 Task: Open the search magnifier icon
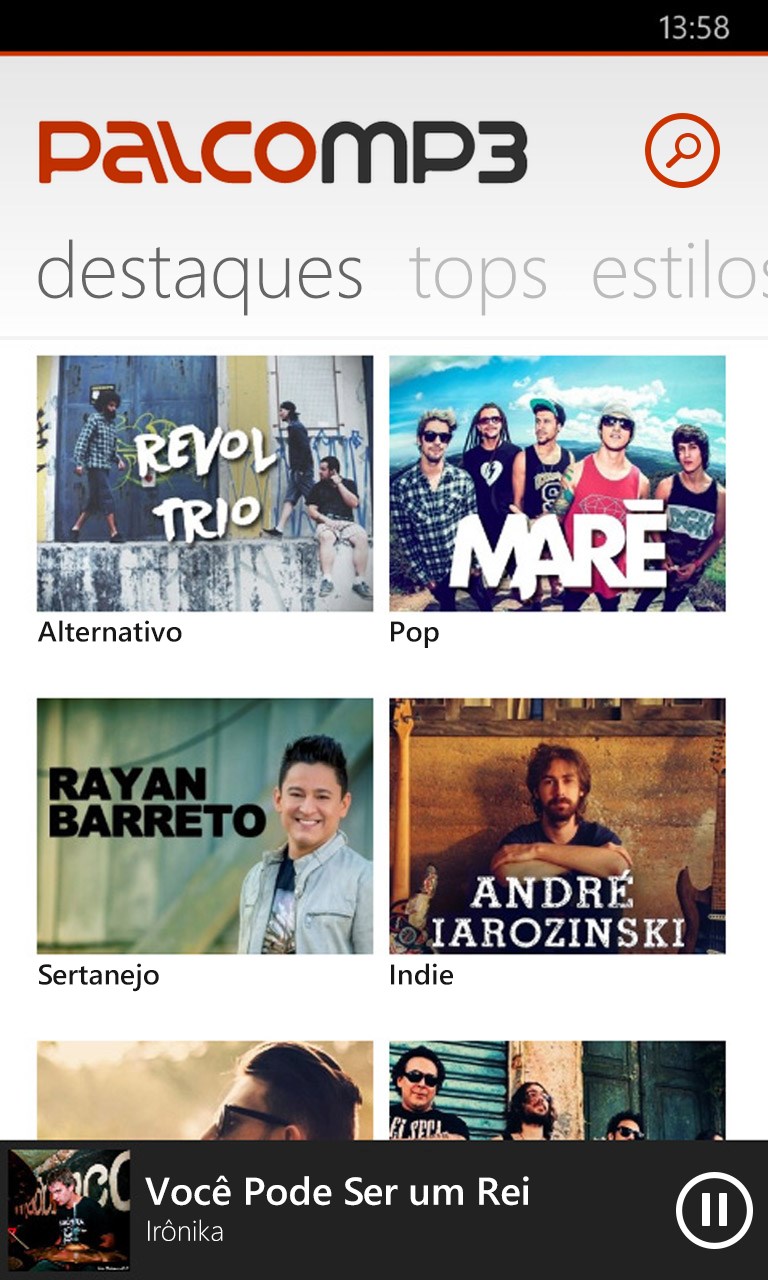coord(682,151)
